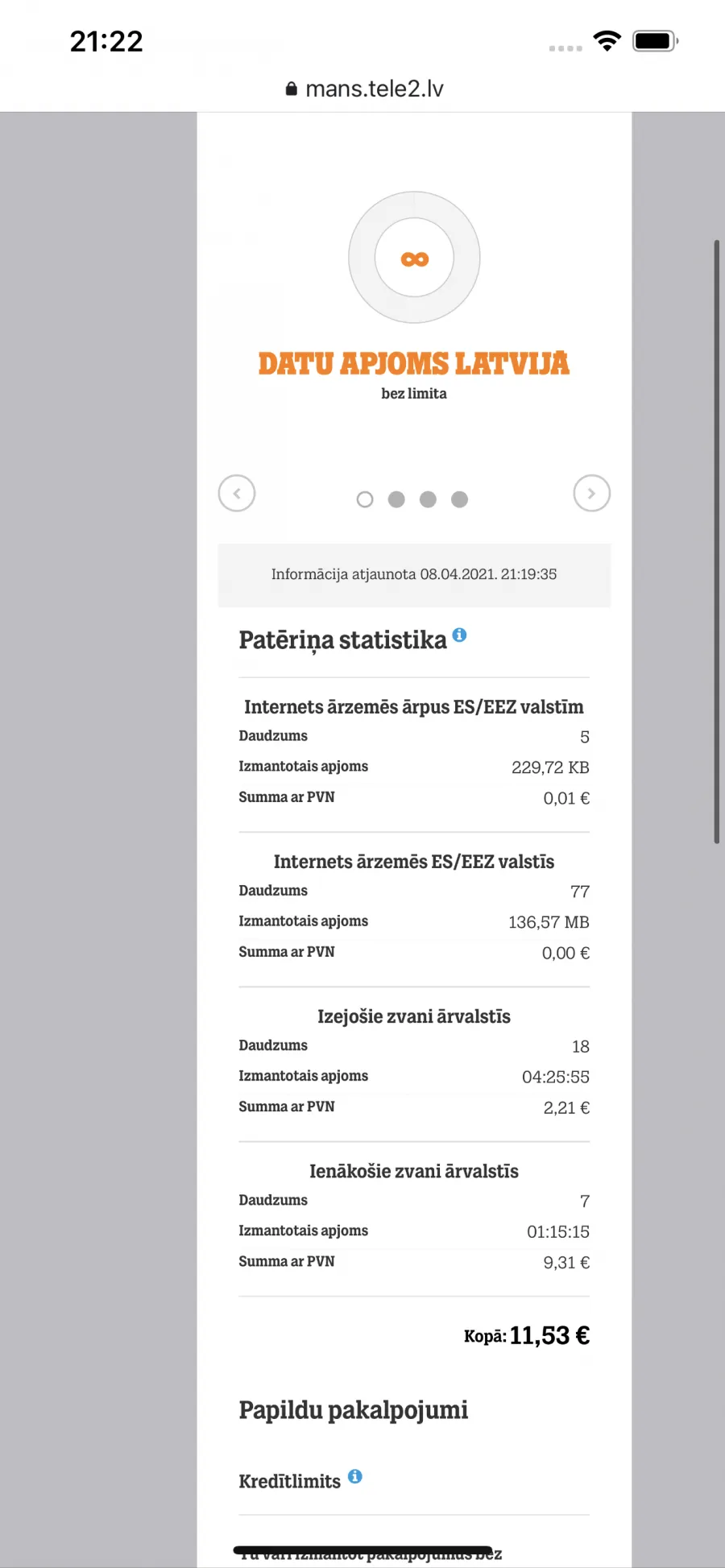Screen dimensions: 725x1568
Task: Tap the mans.tele2.lv address bar
Action: point(365,89)
